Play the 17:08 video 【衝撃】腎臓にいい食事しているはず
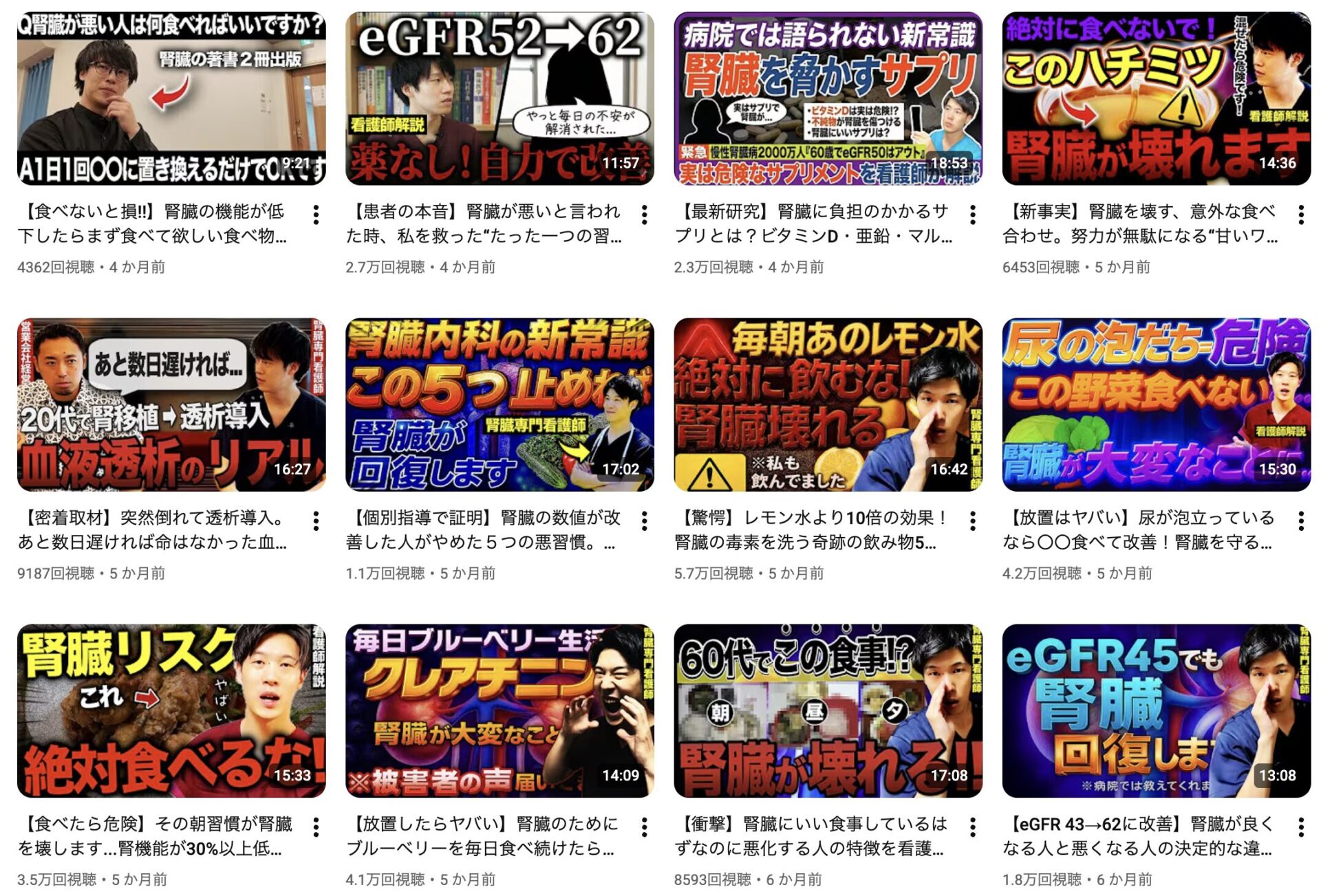This screenshot has width=1321, height=896. (x=828, y=710)
